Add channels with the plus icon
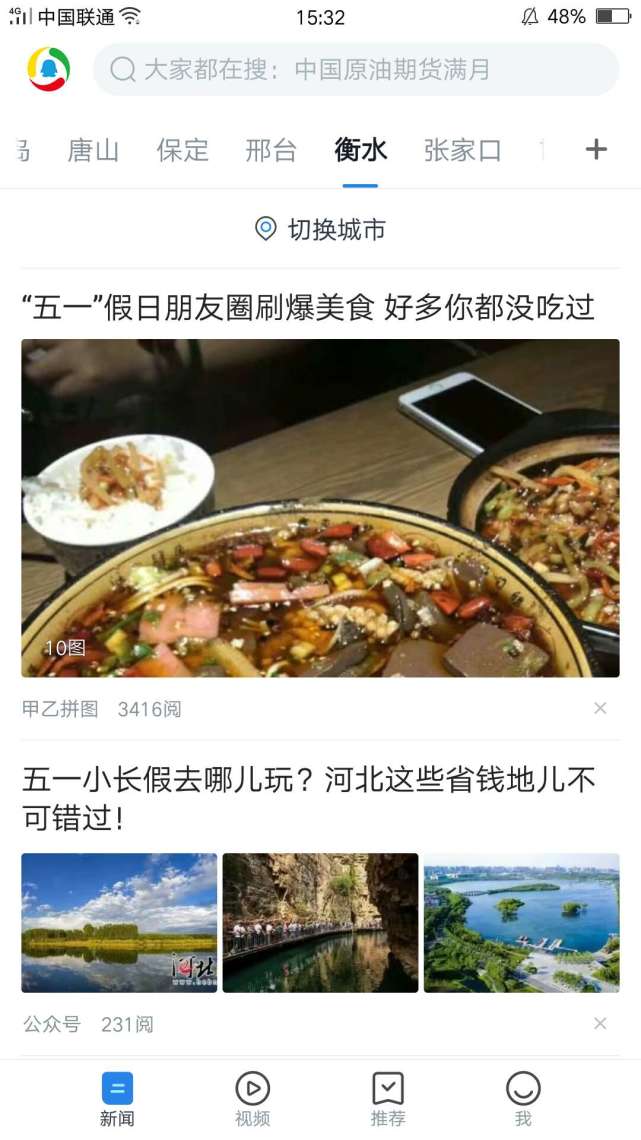 point(596,150)
